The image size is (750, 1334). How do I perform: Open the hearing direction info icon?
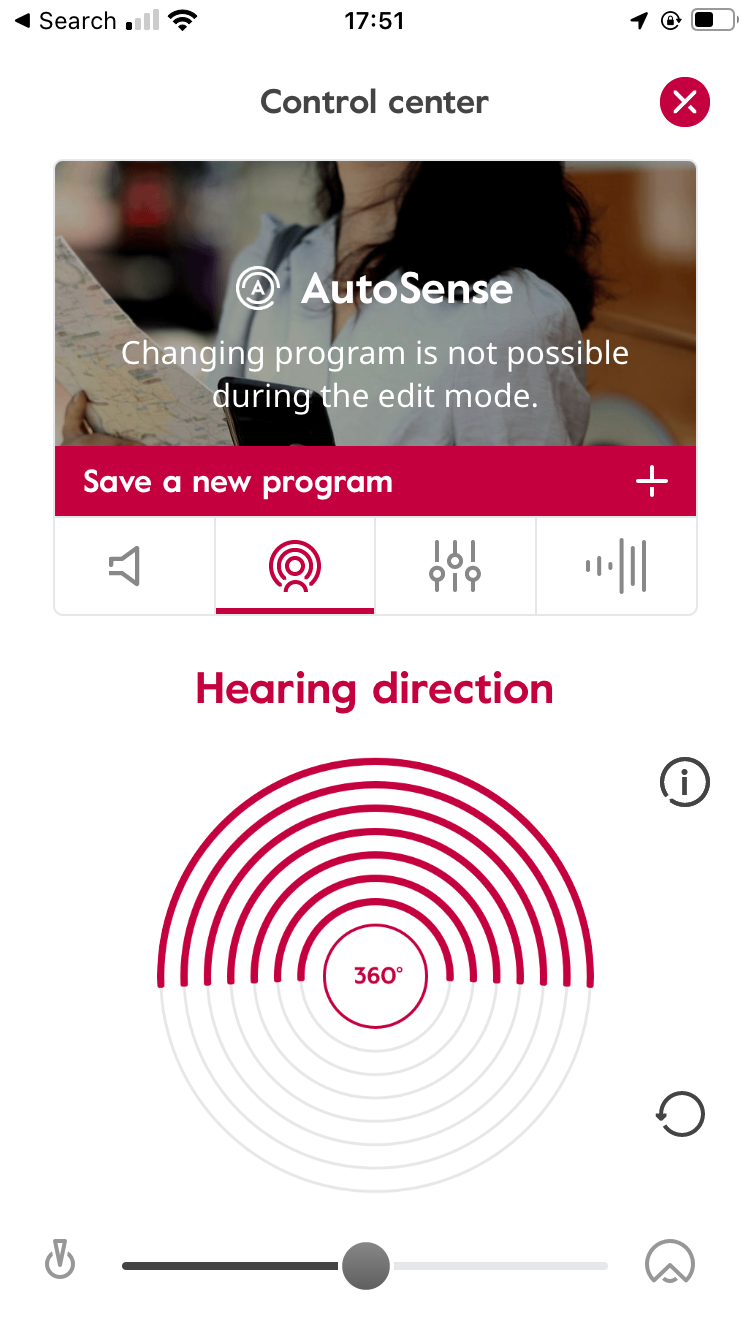pos(684,782)
